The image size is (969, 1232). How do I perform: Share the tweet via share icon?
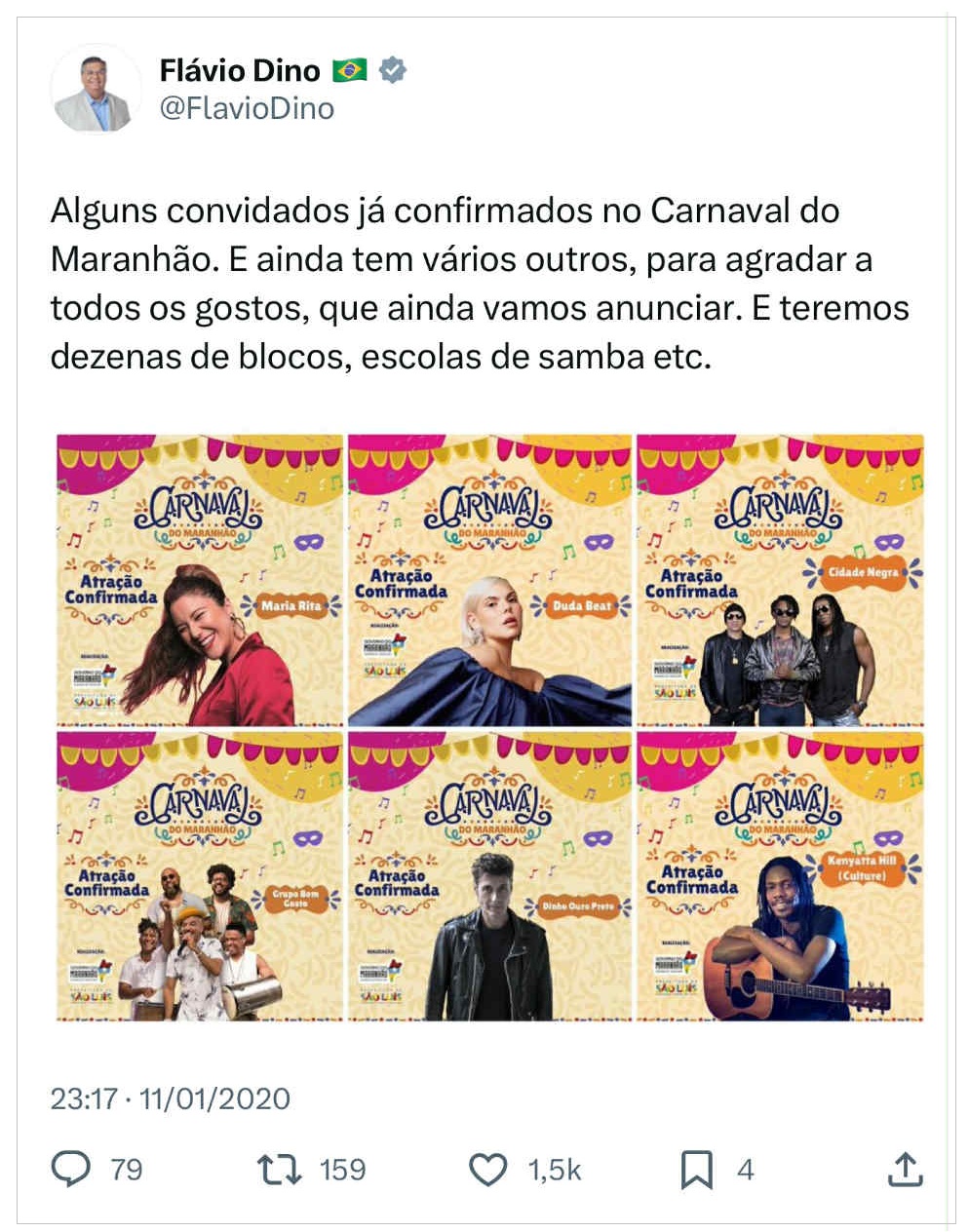[905, 1169]
